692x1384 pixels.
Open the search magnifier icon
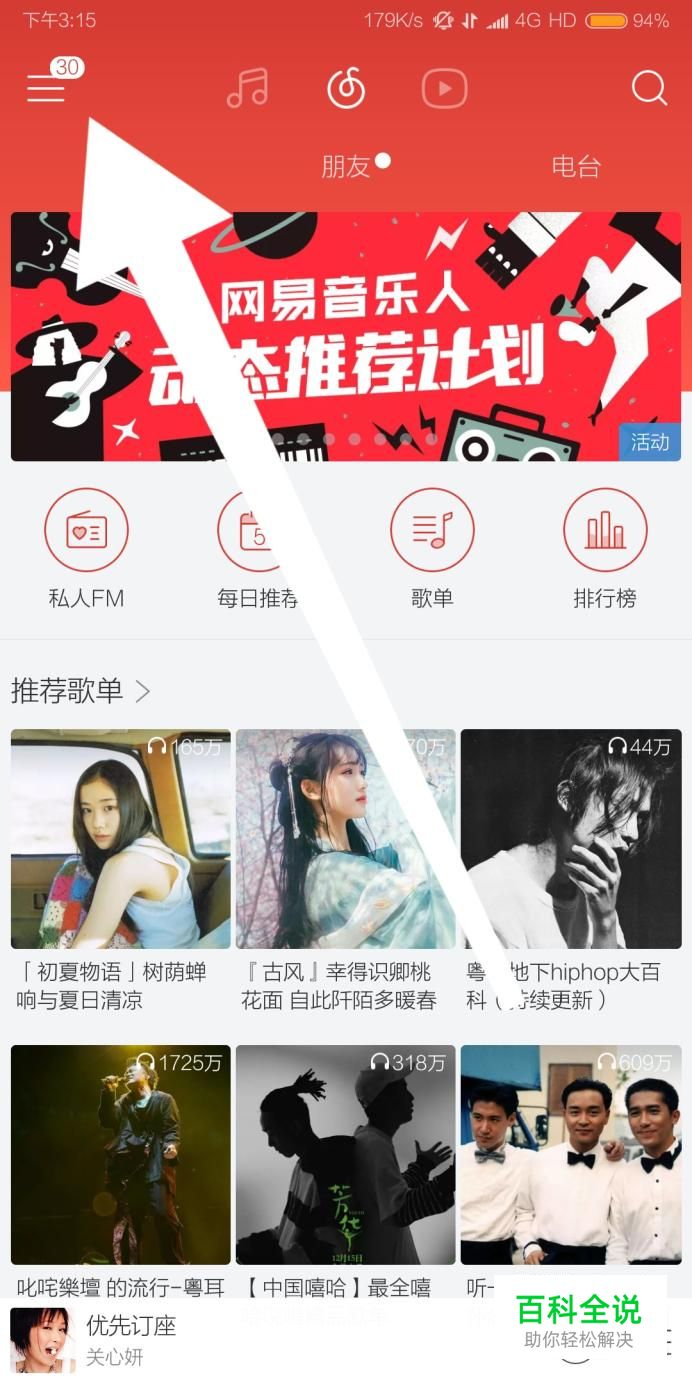click(x=648, y=89)
